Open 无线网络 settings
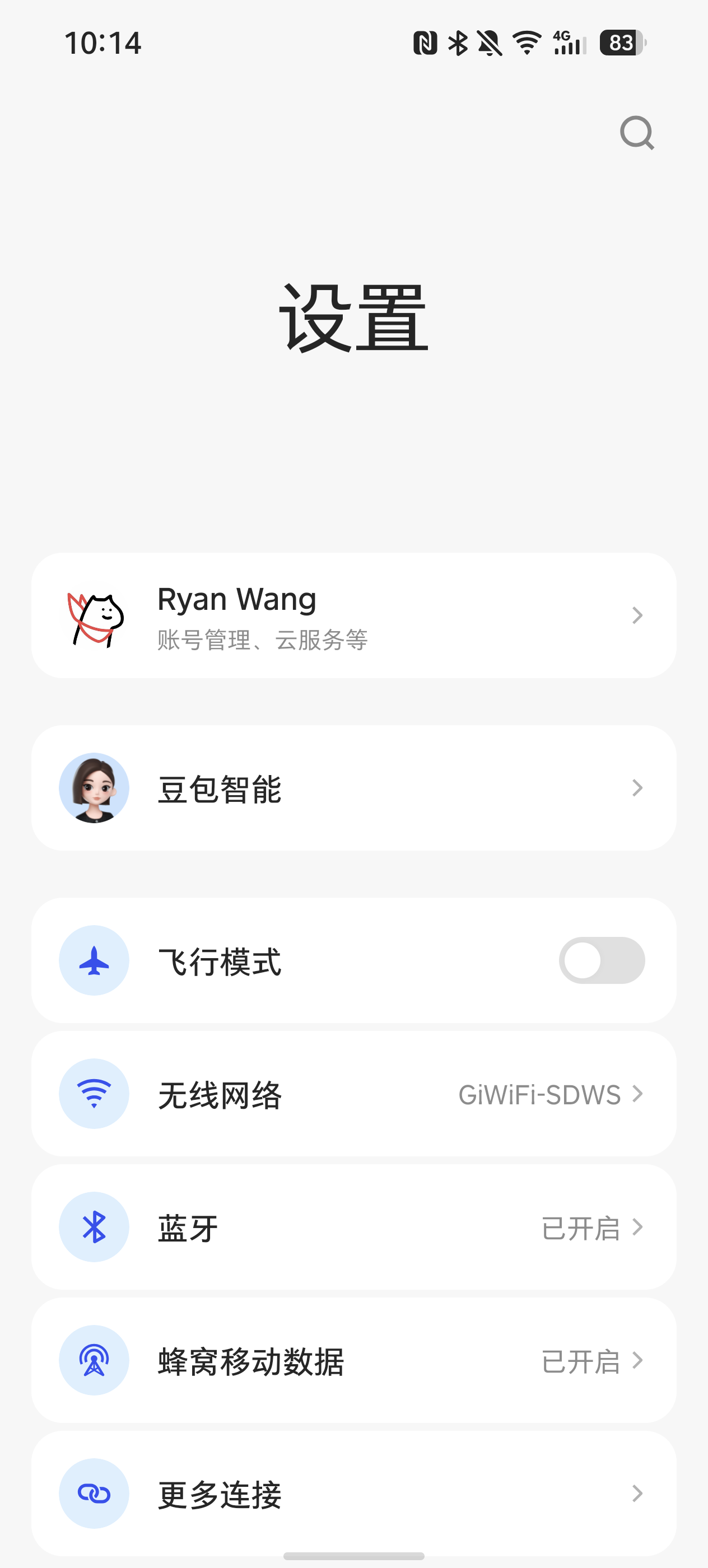Image resolution: width=708 pixels, height=1568 pixels. click(353, 1094)
